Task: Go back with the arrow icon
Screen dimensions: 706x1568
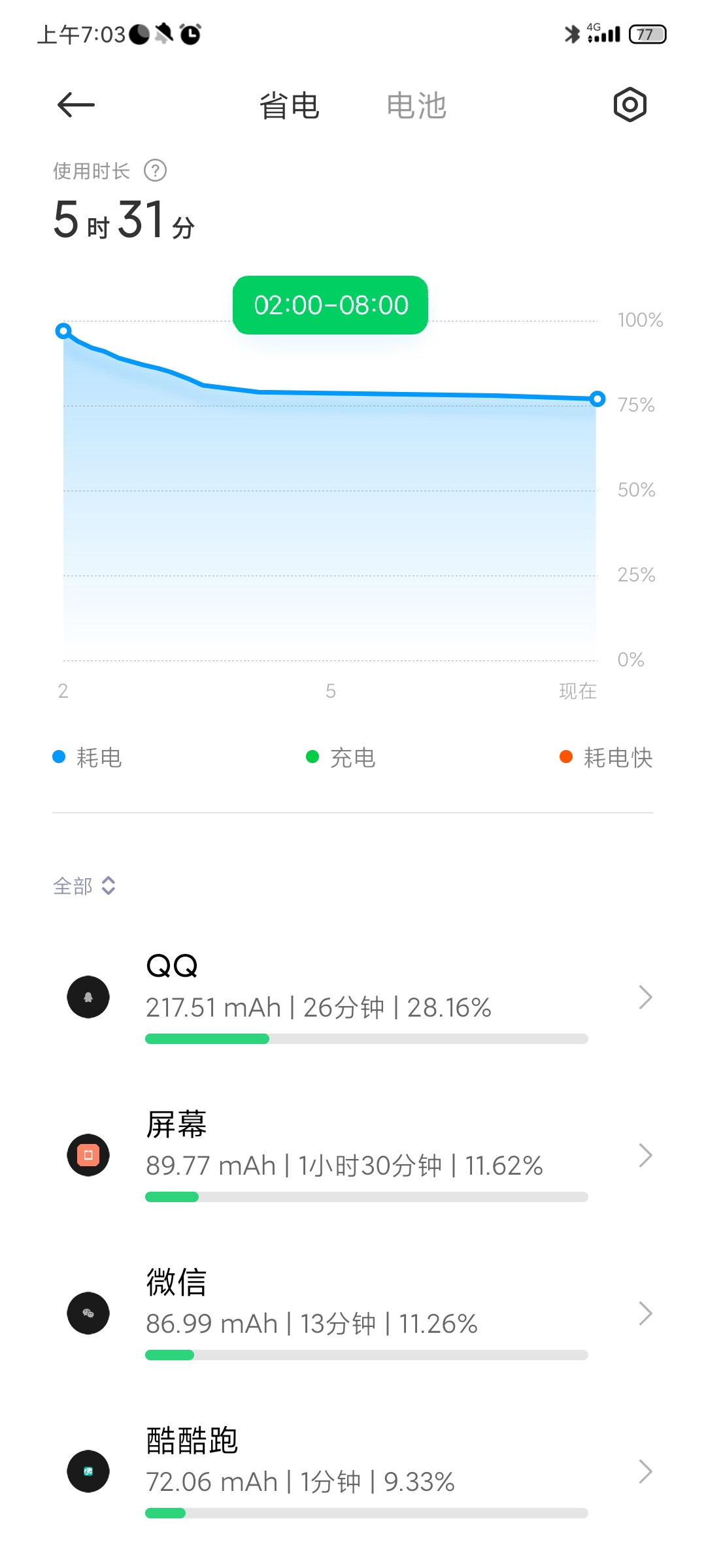Action: 76,105
